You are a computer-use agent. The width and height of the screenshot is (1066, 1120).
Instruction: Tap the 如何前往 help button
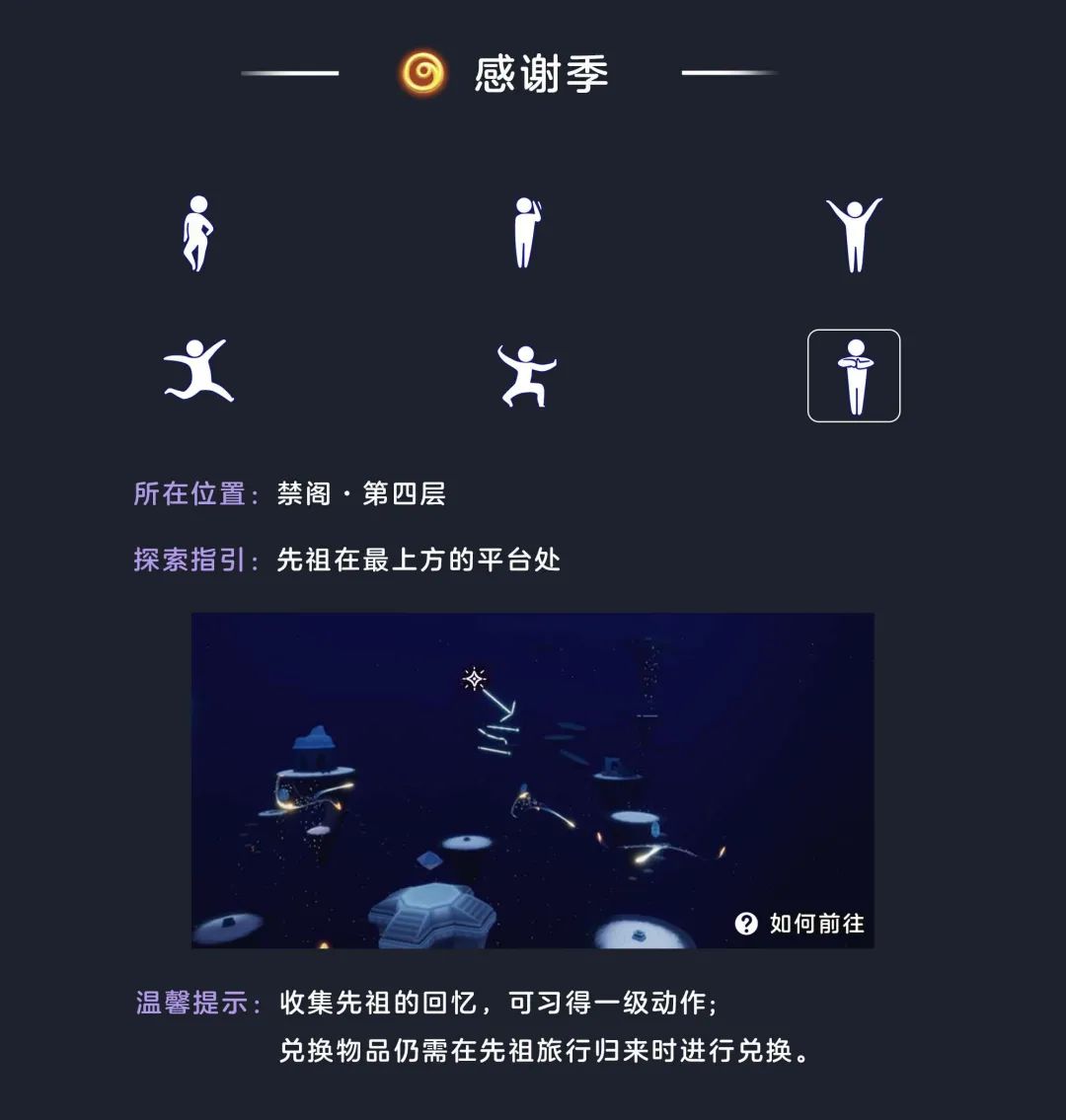tap(800, 924)
